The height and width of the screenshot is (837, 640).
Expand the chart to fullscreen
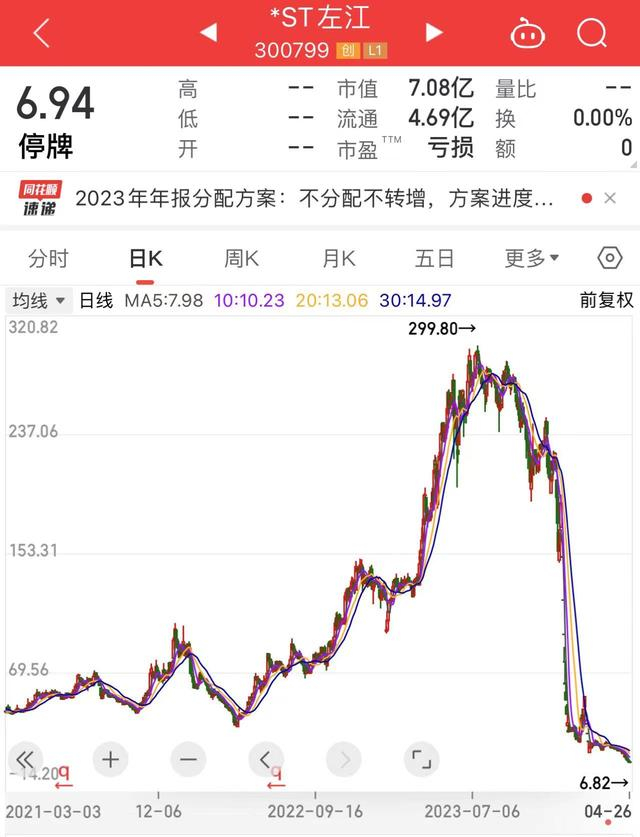[421, 759]
